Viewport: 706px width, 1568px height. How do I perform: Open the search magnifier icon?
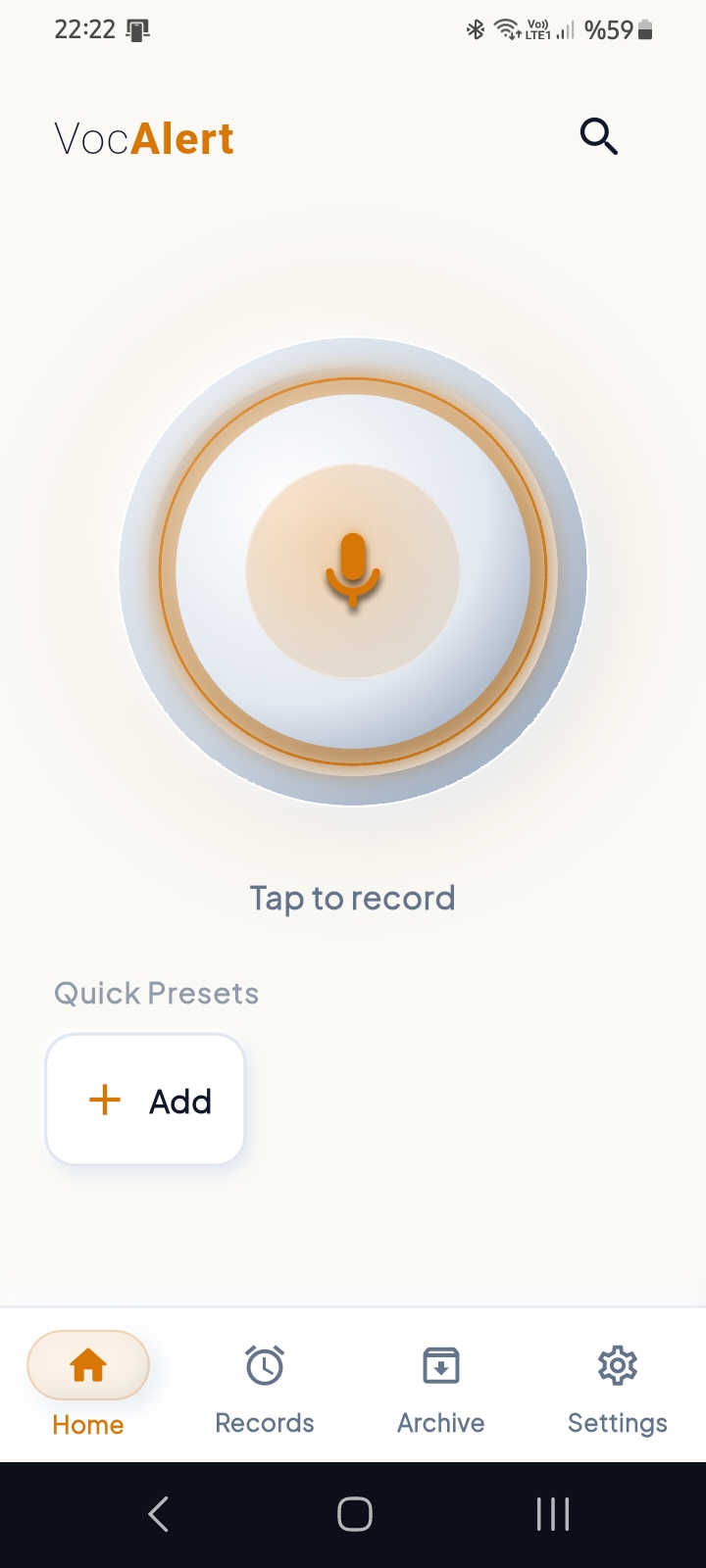598,137
